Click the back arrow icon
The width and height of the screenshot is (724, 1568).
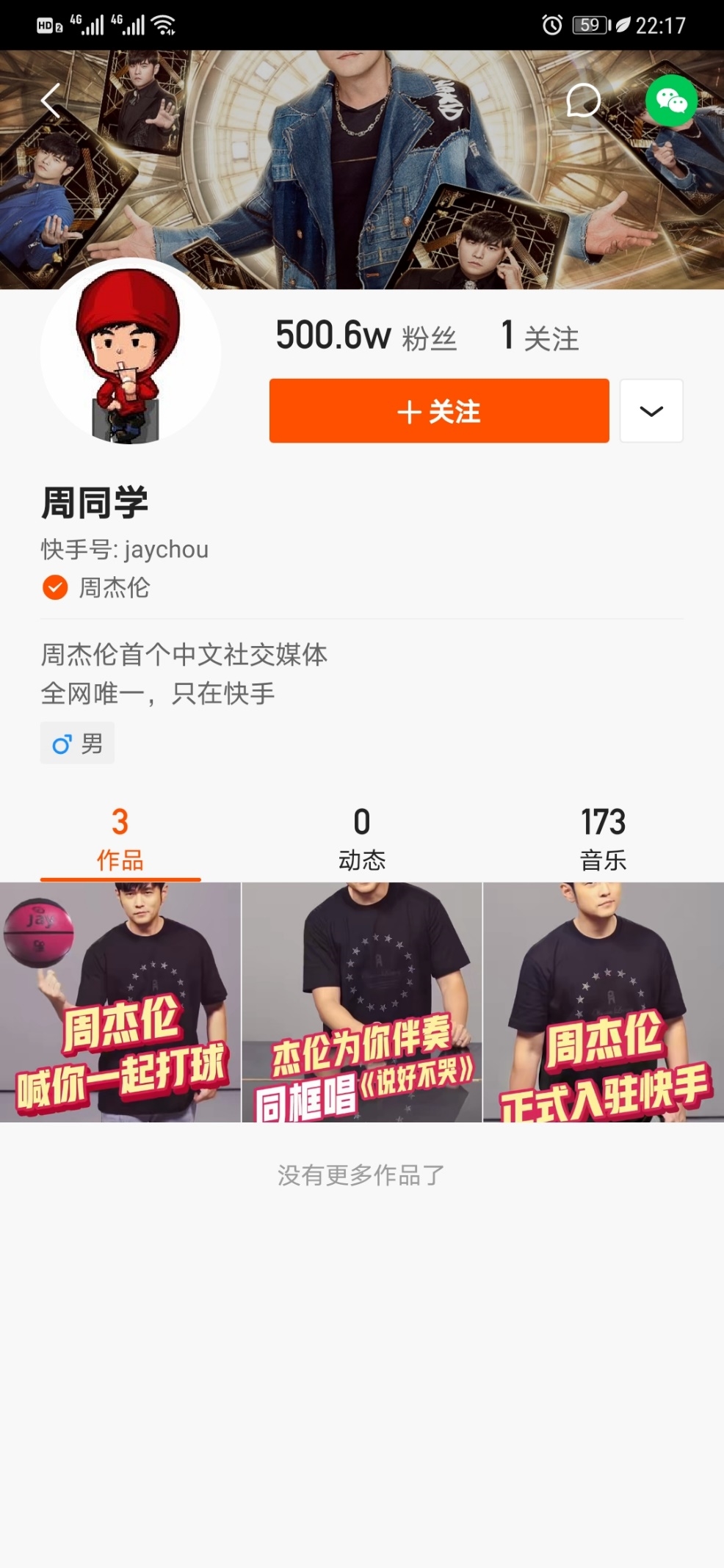50,101
